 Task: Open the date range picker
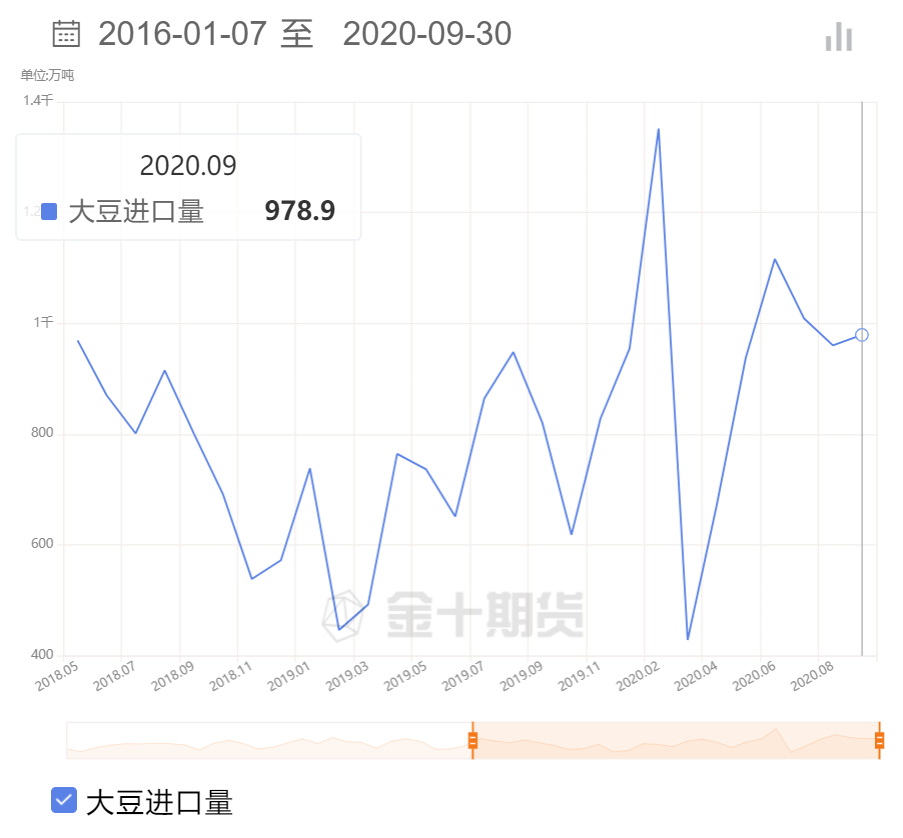point(66,34)
